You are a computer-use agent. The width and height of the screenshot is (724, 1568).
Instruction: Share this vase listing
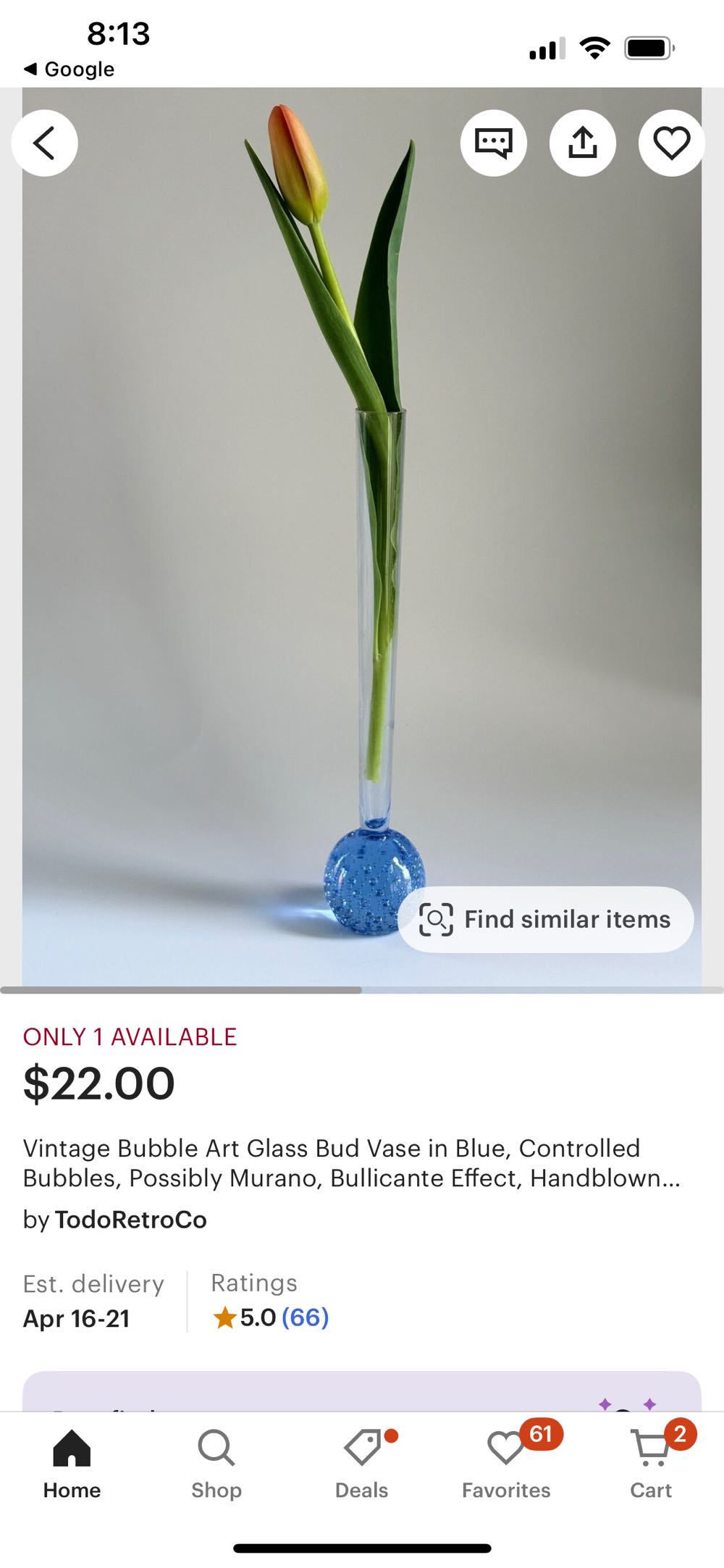pyautogui.click(x=583, y=143)
